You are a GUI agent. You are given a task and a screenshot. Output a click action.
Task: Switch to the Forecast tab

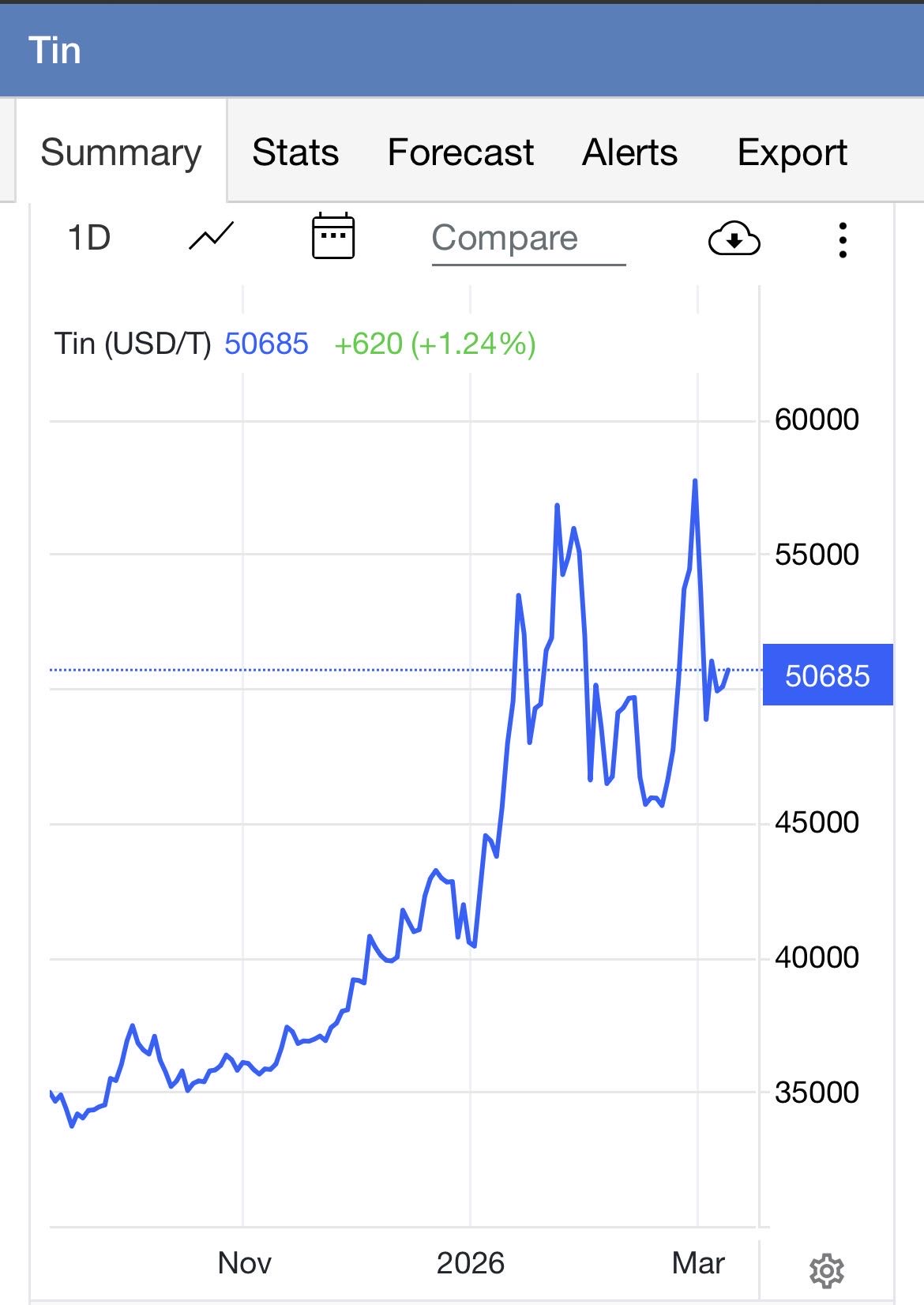pos(460,152)
